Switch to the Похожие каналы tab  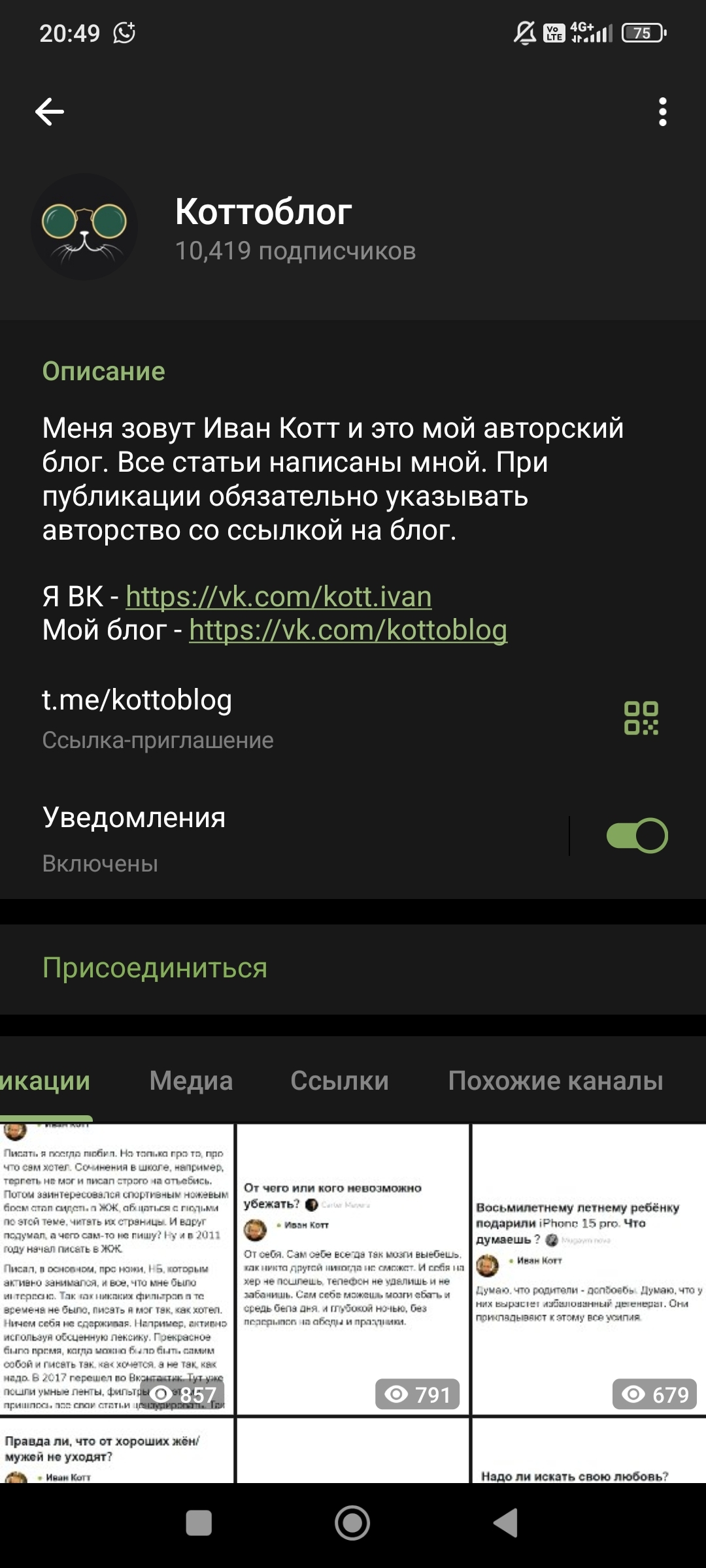(x=556, y=1081)
